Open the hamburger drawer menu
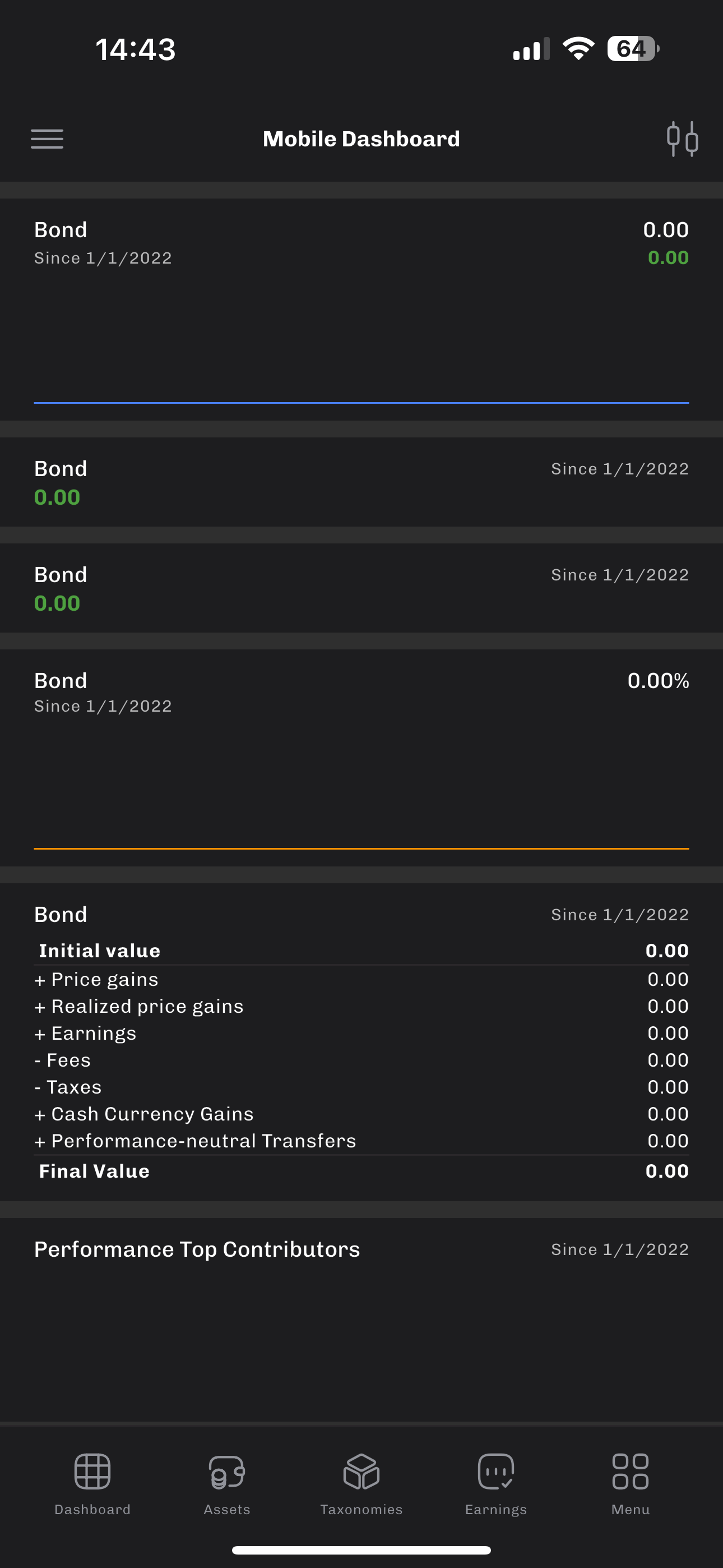This screenshot has height=1568, width=723. (47, 139)
